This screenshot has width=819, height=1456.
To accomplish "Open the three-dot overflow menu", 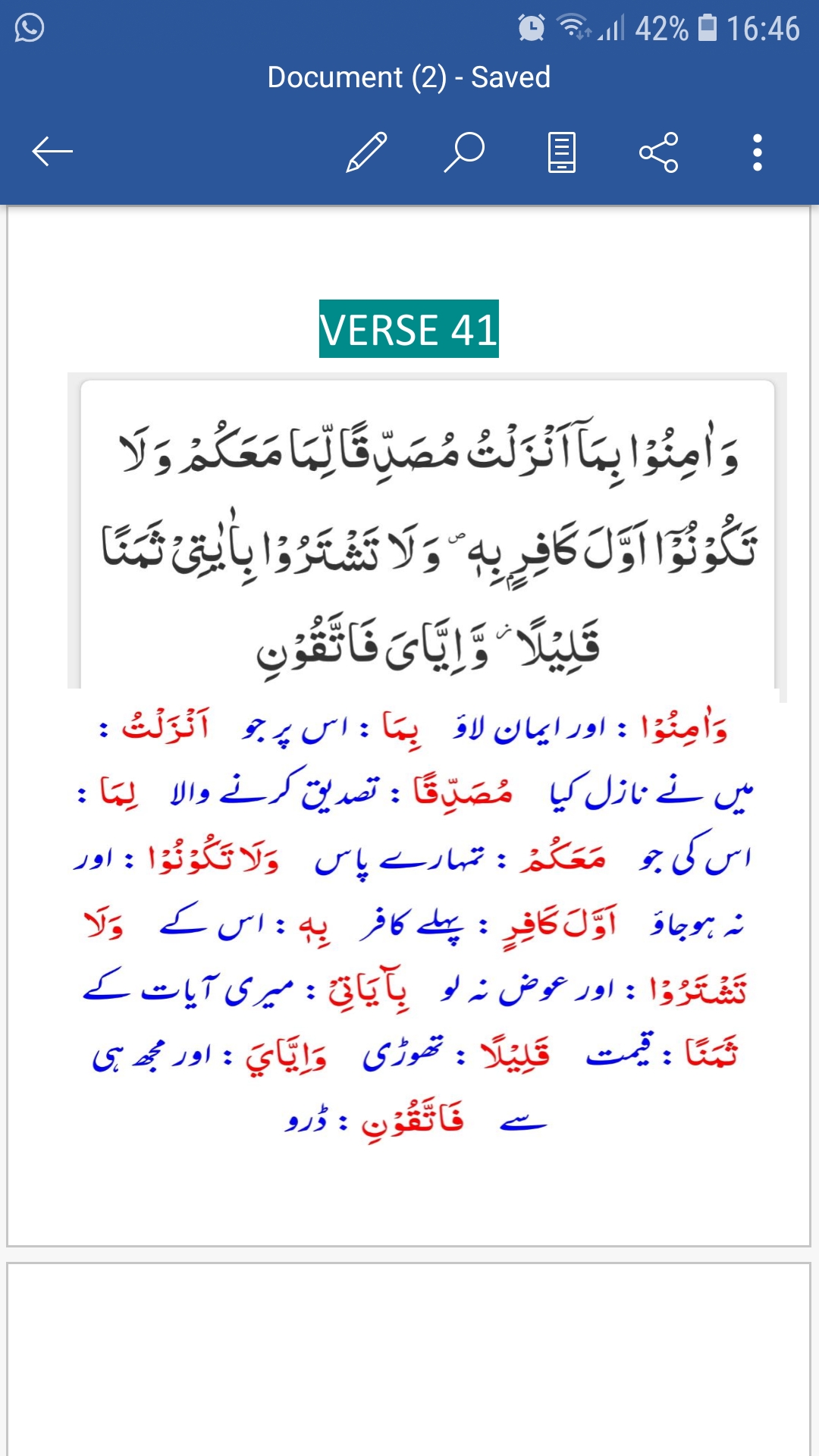I will (x=757, y=152).
